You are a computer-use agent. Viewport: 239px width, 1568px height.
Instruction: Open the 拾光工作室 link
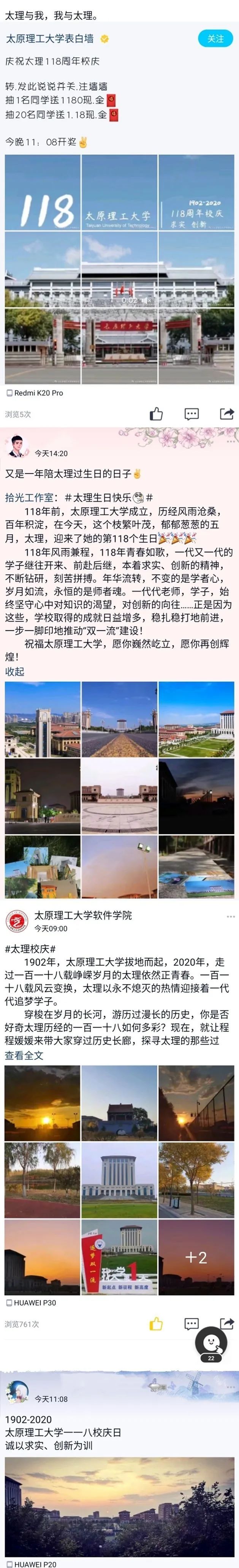tap(29, 497)
